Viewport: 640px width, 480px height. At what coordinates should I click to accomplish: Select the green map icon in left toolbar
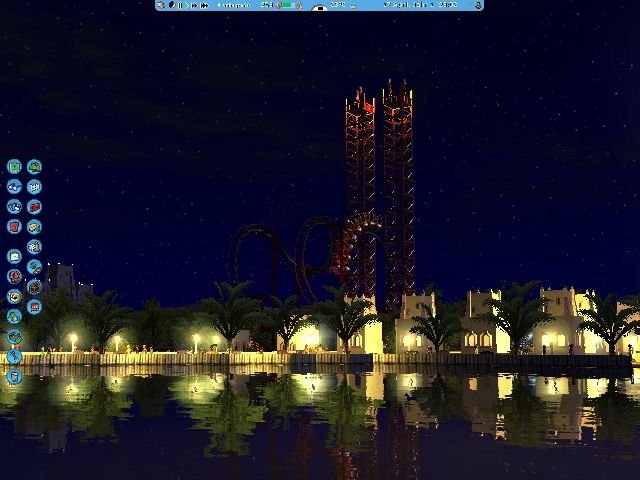click(x=14, y=166)
